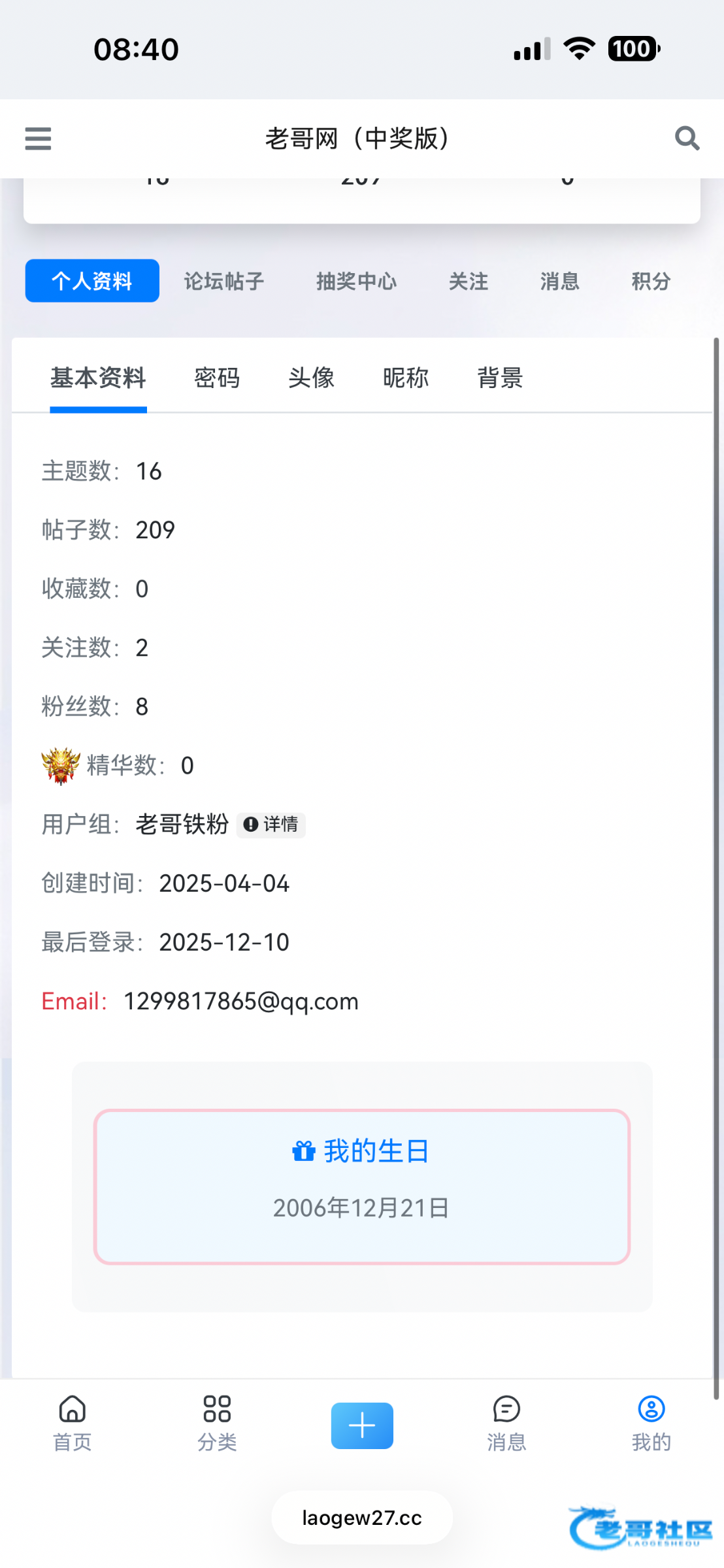
Task: Open the 我的生日 birthday card
Action: click(361, 1186)
